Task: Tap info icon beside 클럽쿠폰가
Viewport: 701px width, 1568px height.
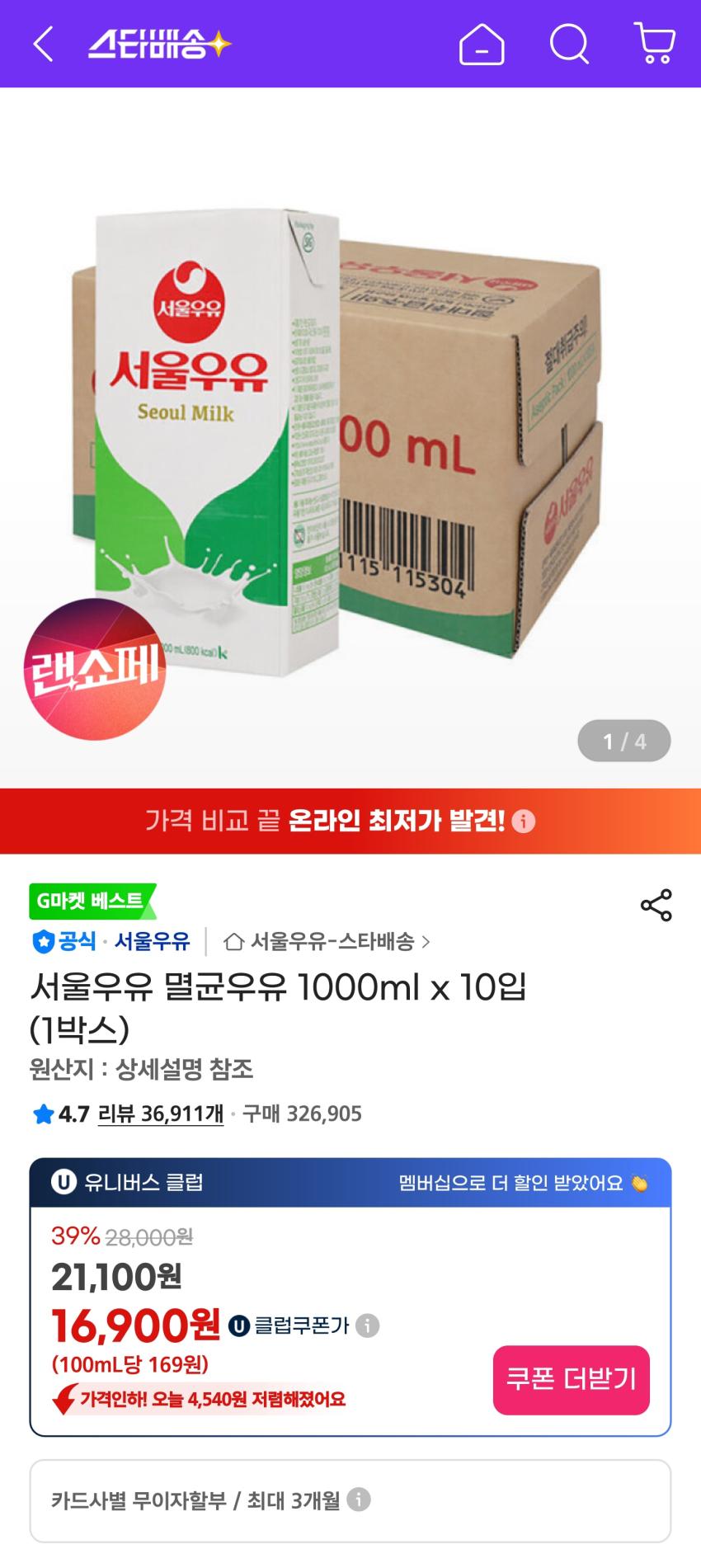Action: click(367, 1326)
